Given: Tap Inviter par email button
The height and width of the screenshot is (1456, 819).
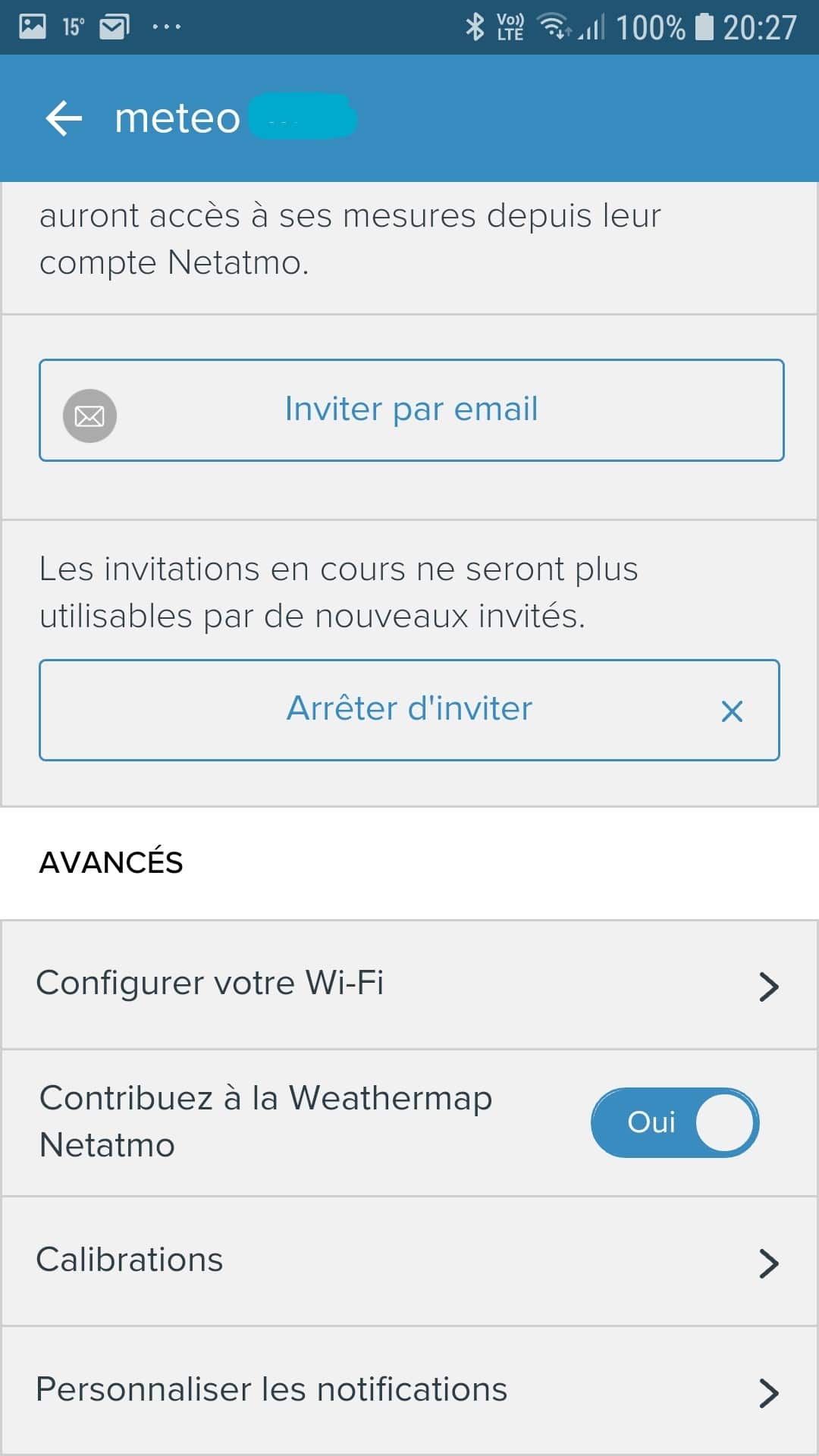Looking at the screenshot, I should click(x=411, y=410).
